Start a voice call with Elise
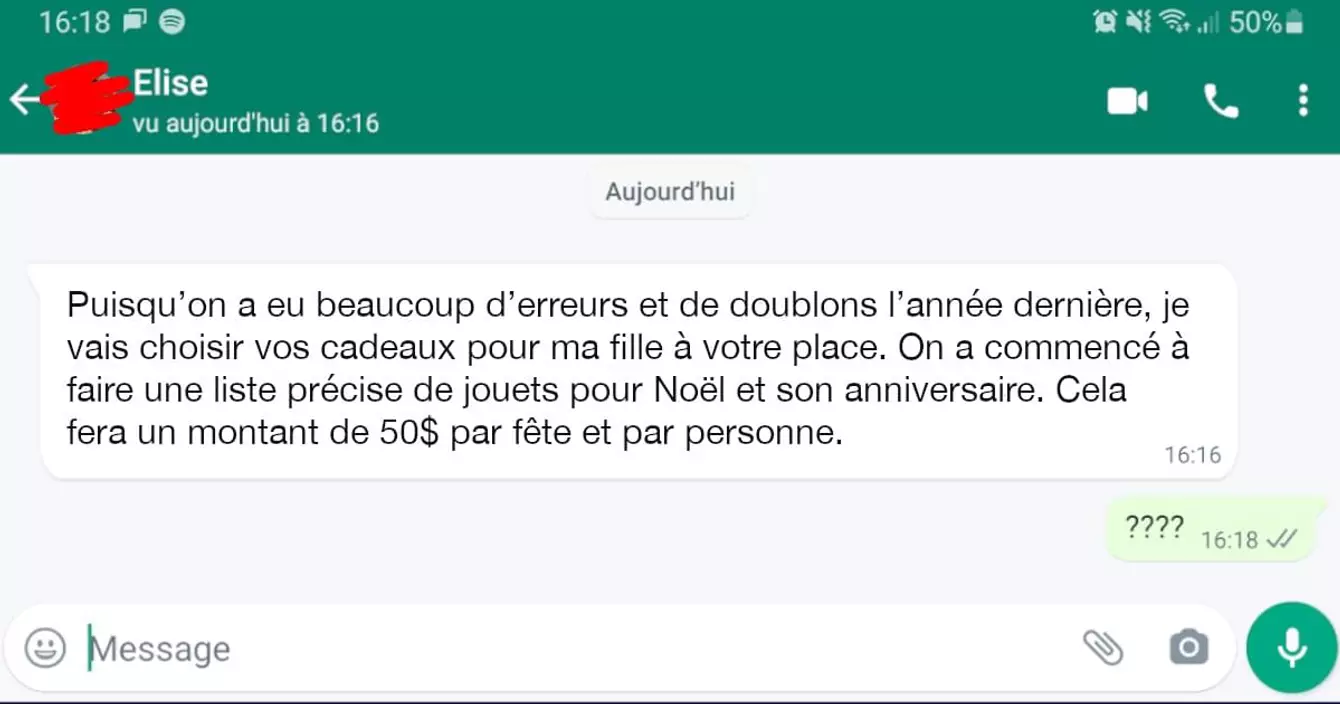The height and width of the screenshot is (704, 1340). (1220, 101)
